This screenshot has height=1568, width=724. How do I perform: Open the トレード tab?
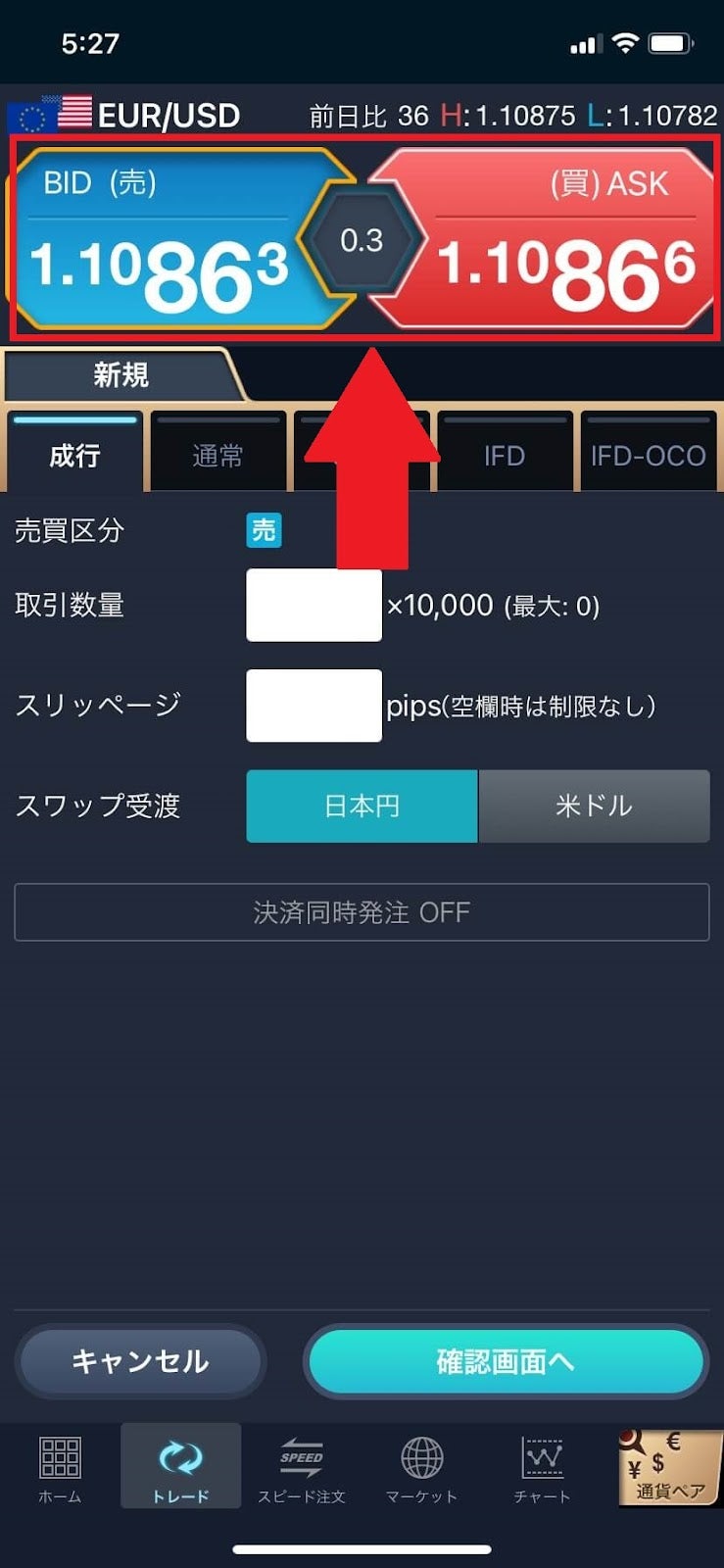click(180, 1467)
